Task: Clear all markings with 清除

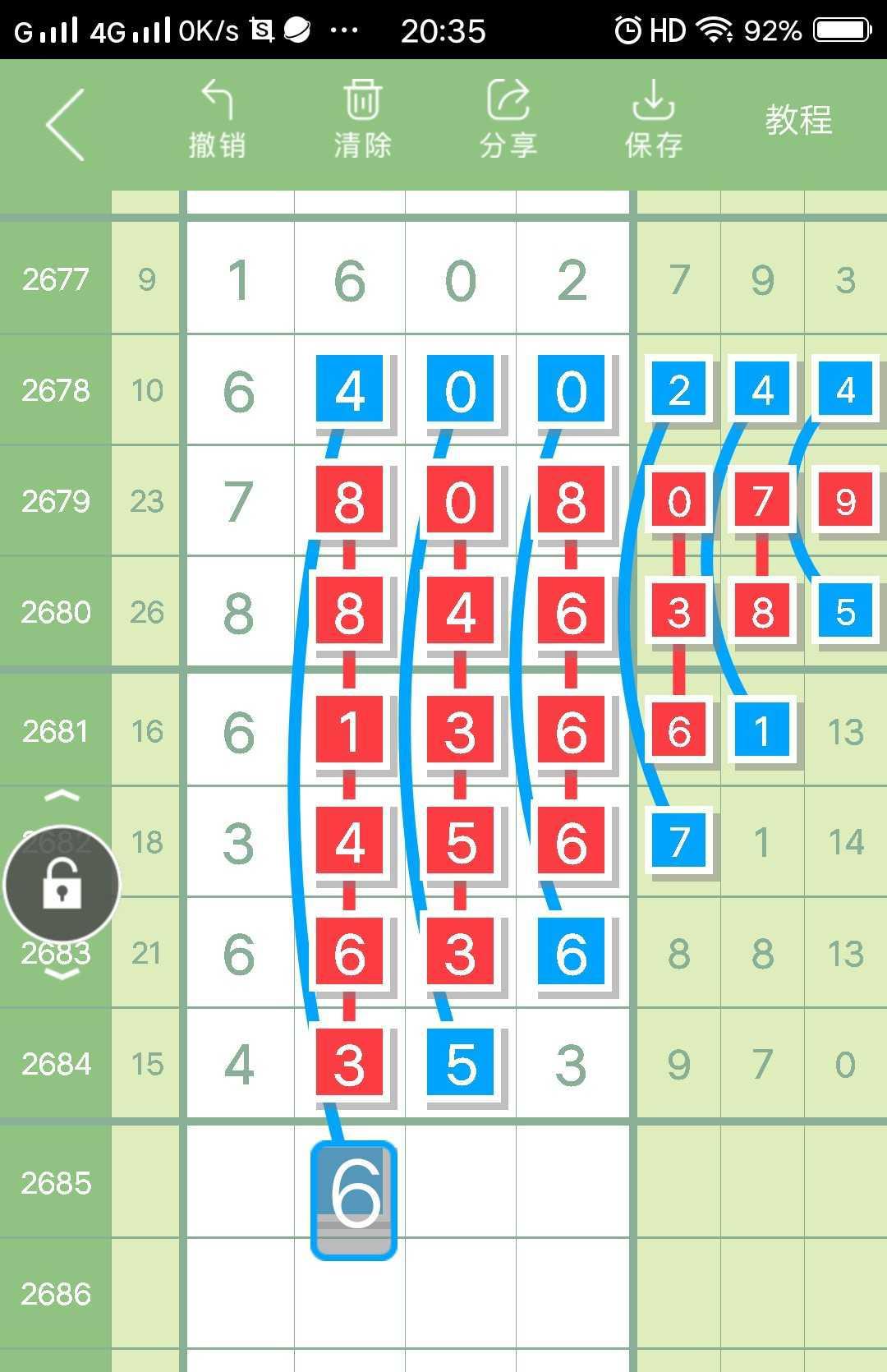Action: (x=362, y=120)
